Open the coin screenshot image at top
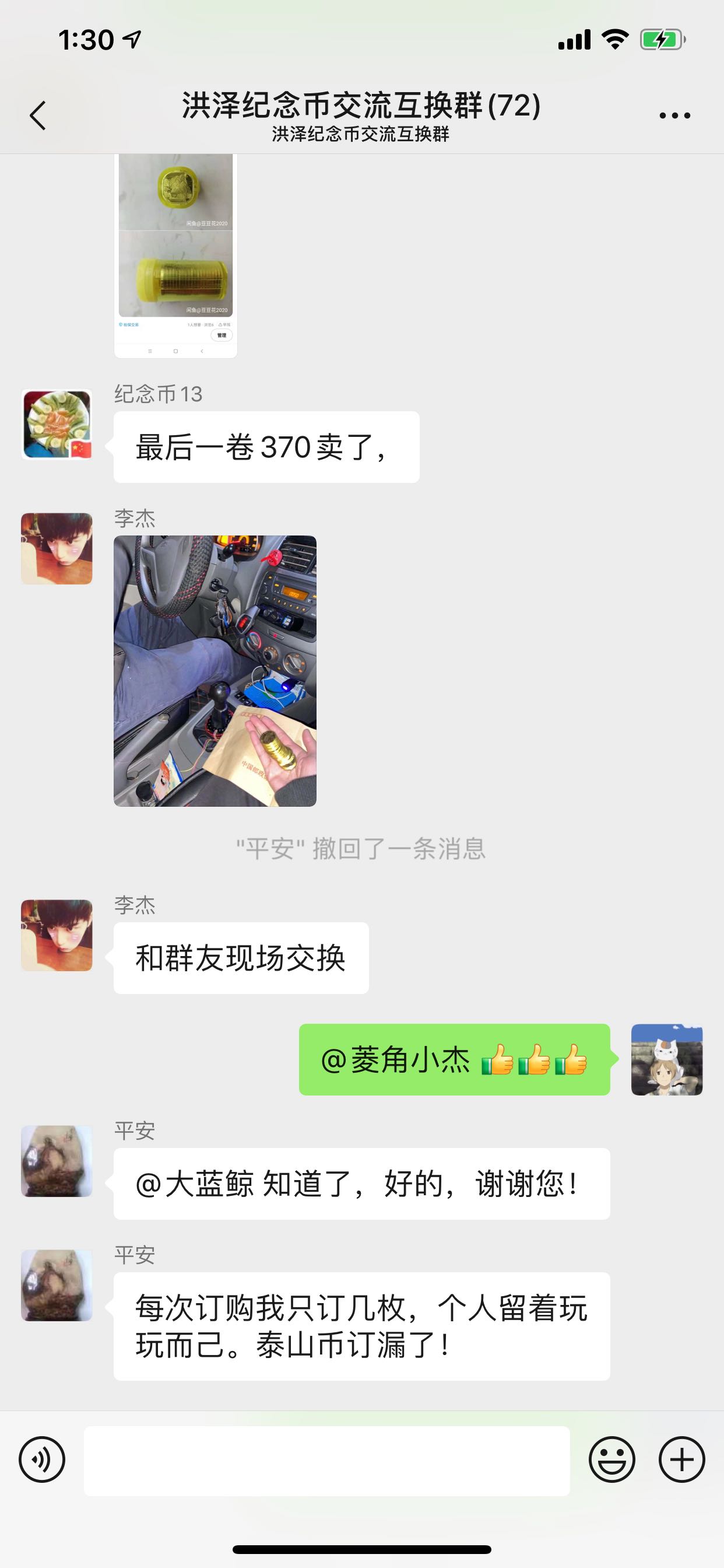This screenshot has width=724, height=1568. pyautogui.click(x=176, y=256)
